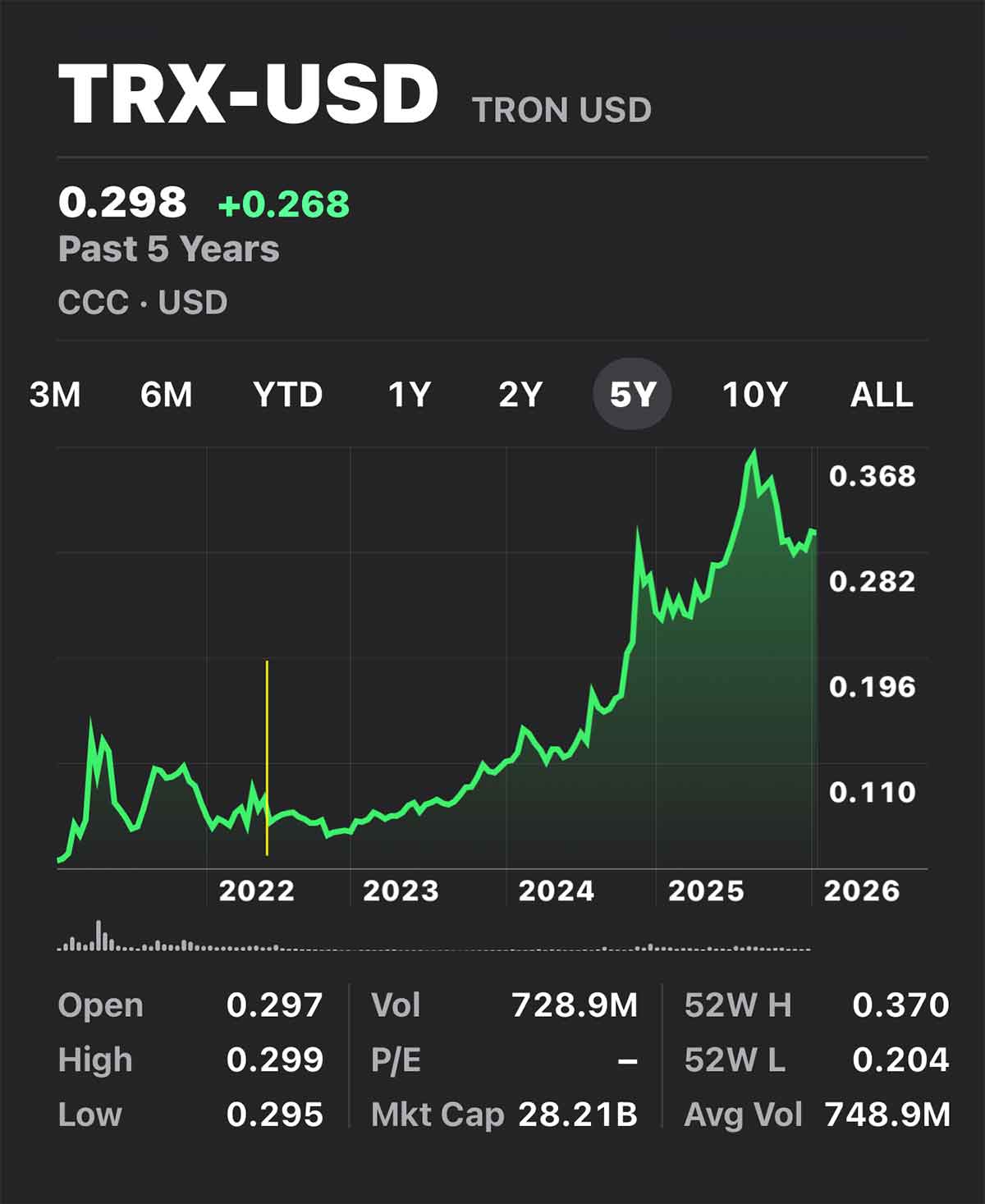Viewport: 985px width, 1204px height.
Task: Open the YTD performance view
Action: 289,395
